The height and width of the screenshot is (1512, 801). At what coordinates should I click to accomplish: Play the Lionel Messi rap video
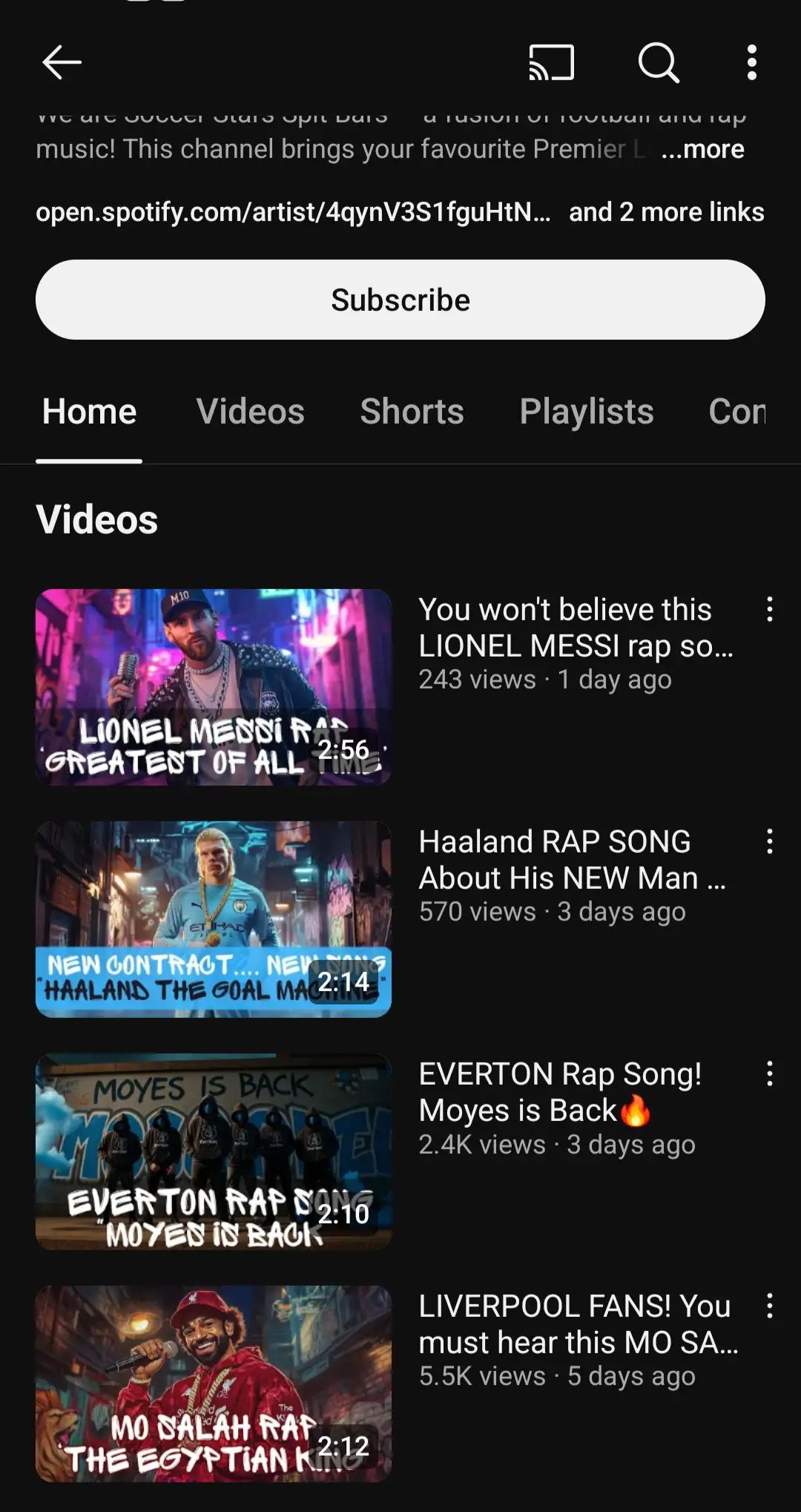[x=214, y=687]
